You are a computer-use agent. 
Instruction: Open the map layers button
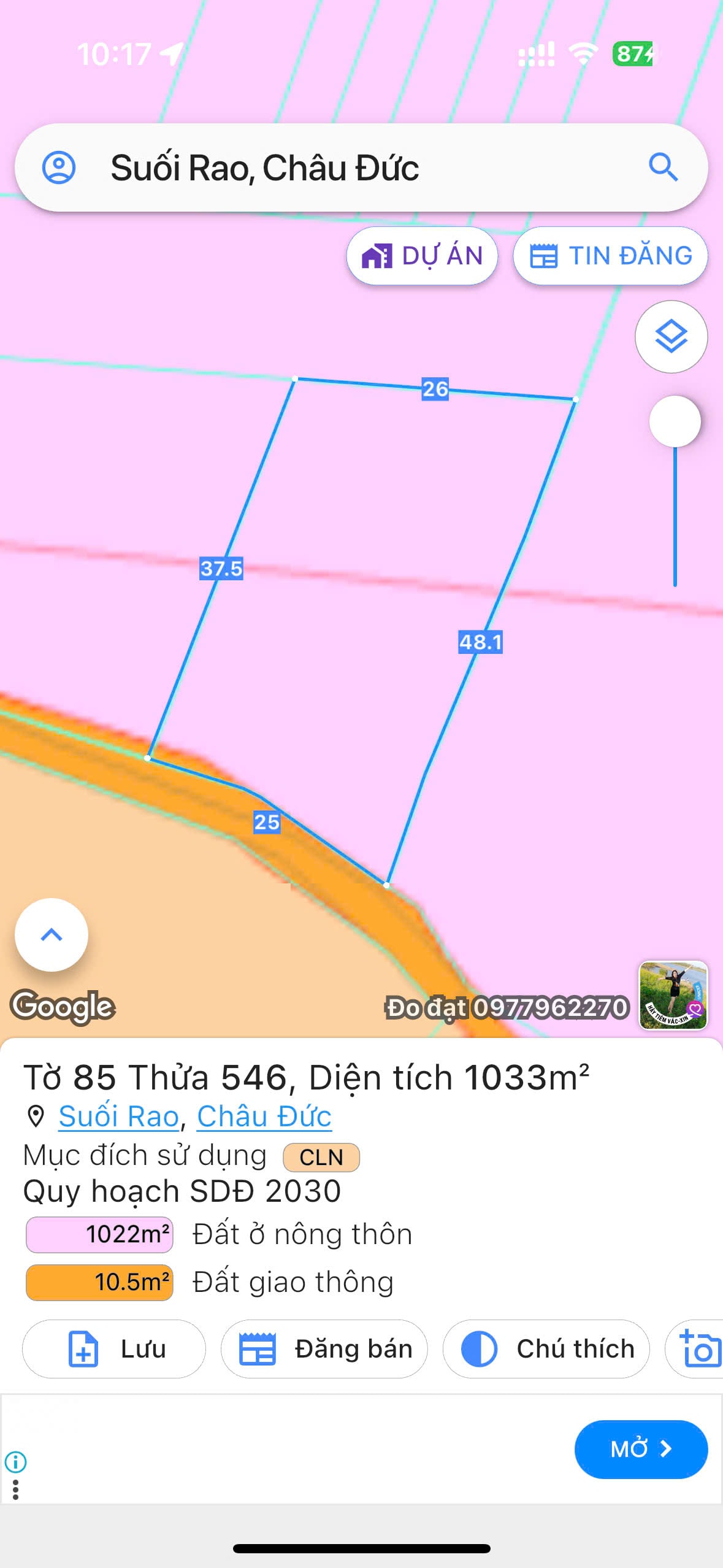671,337
